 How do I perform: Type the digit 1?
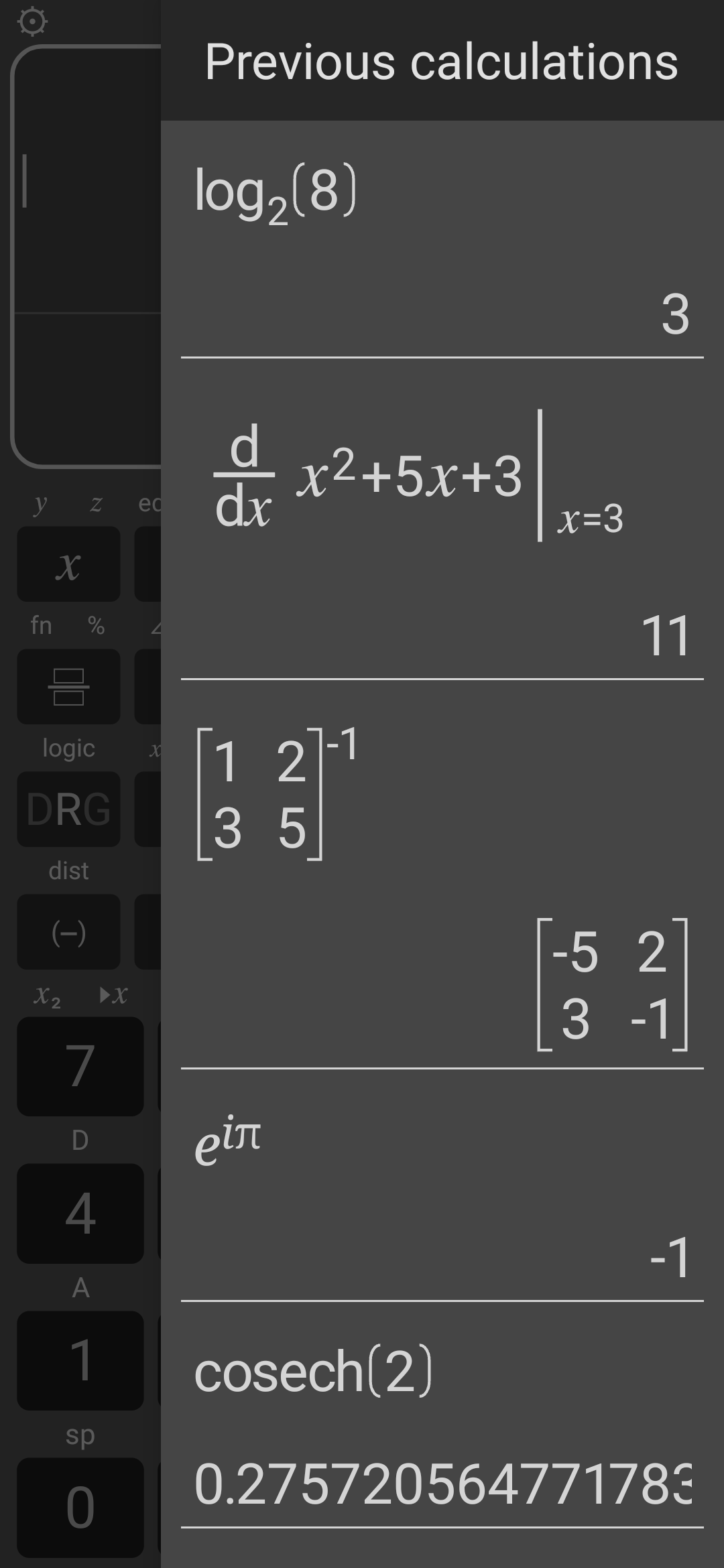80,1360
